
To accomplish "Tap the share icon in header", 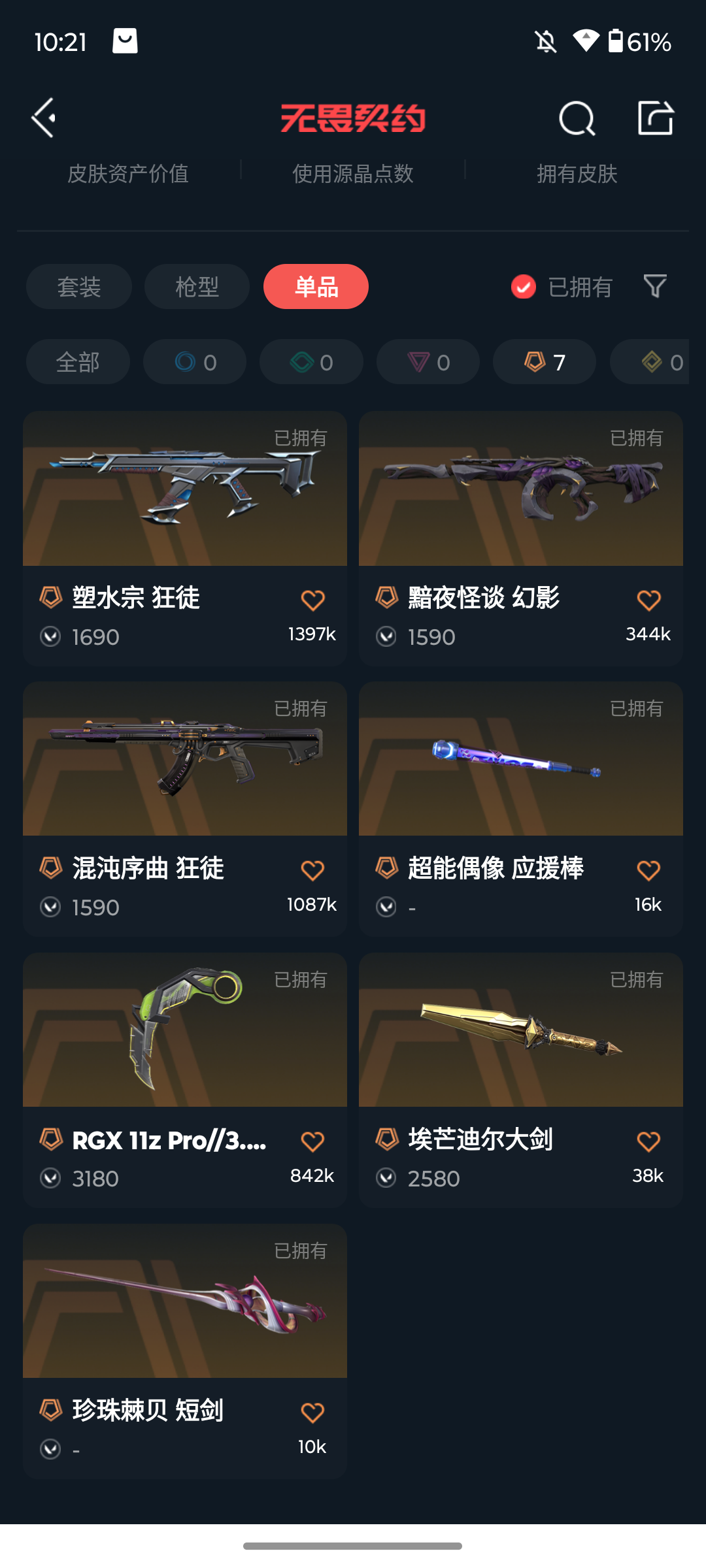I will point(655,118).
